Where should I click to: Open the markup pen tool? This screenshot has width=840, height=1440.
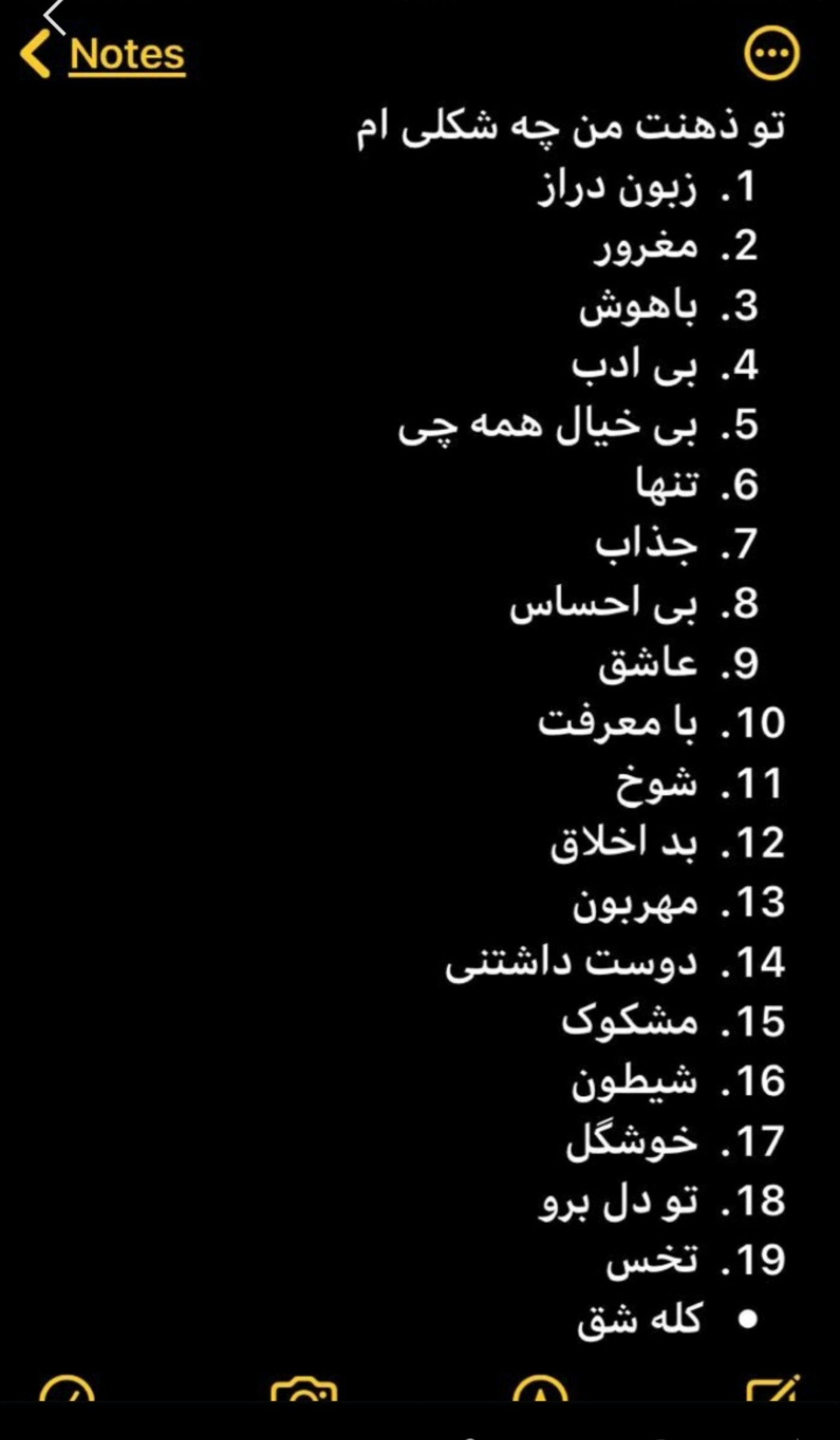coord(540,1388)
